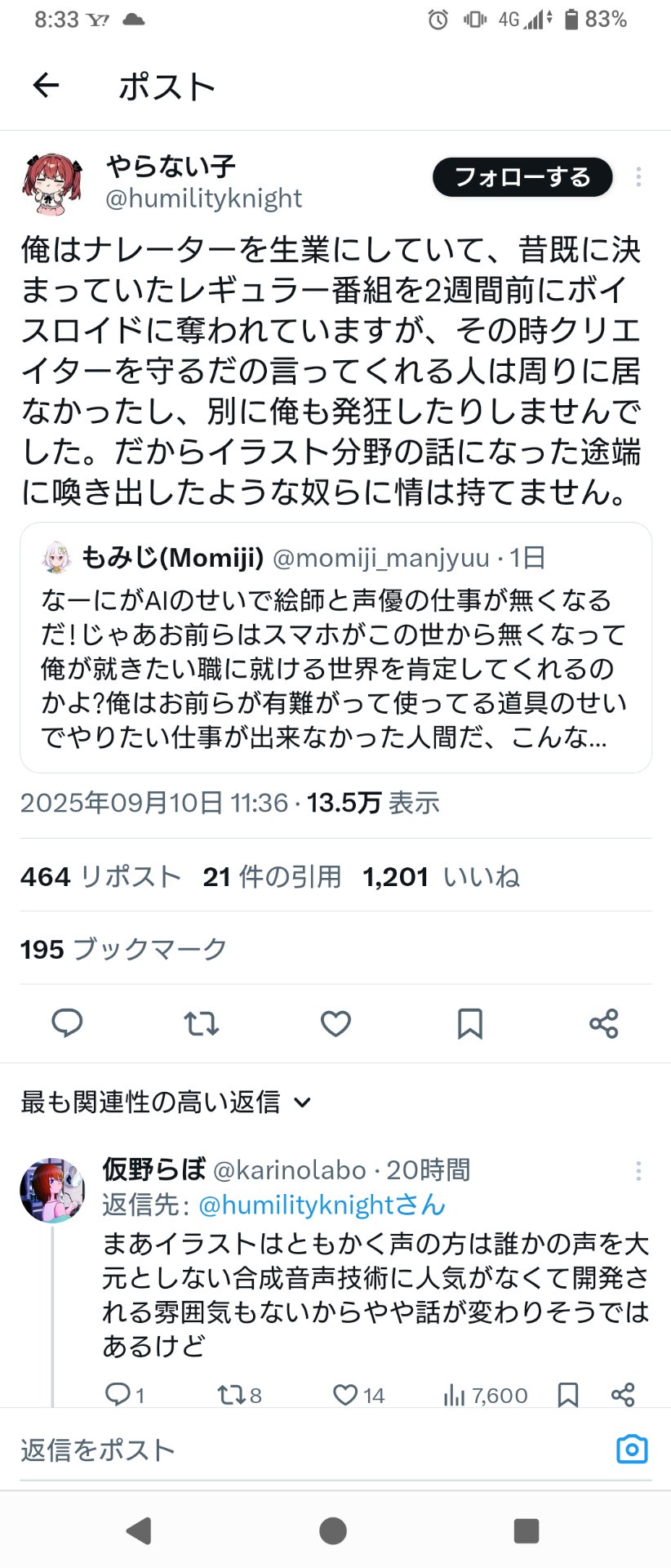View the 464 リポスト list
The height and width of the screenshot is (1568, 671).
coord(100,876)
